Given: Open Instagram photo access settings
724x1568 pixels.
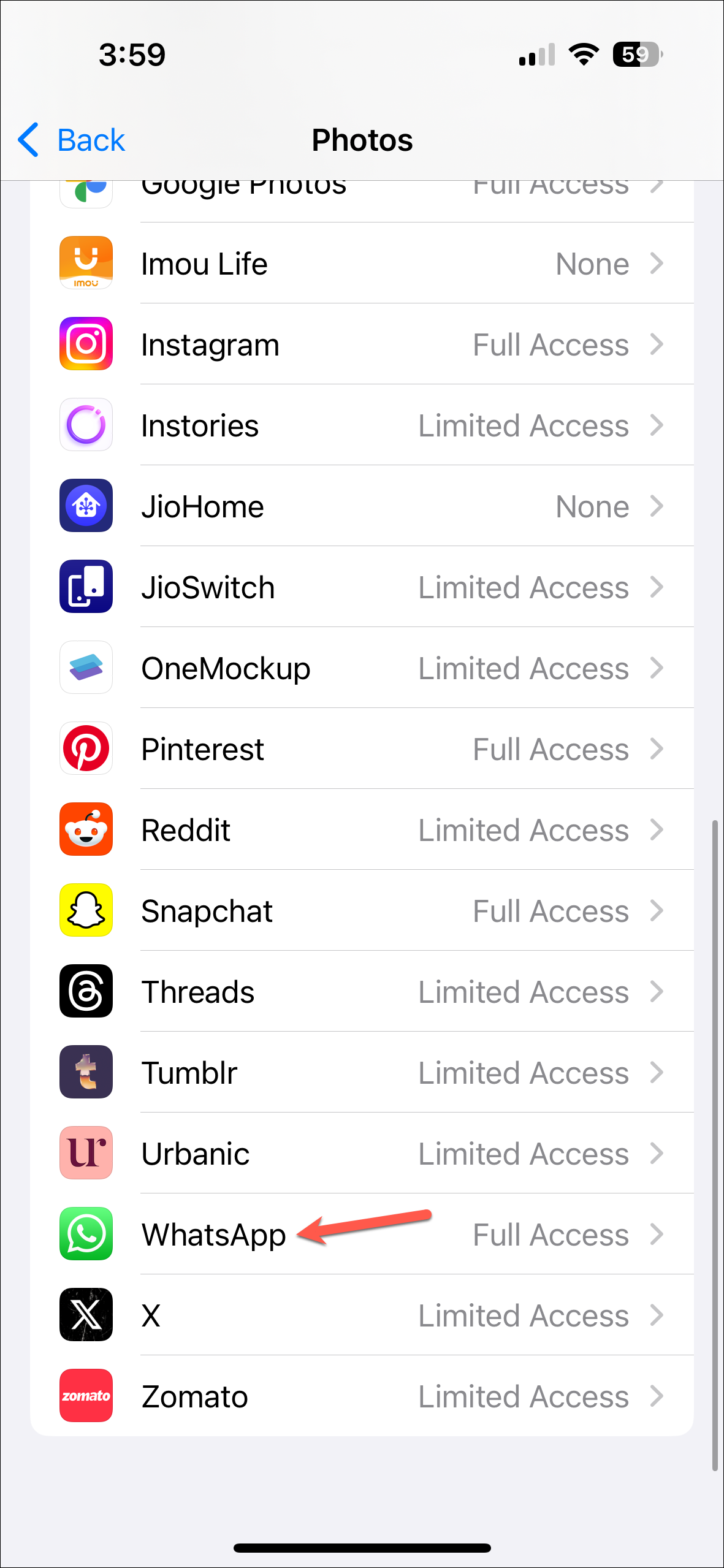Looking at the screenshot, I should point(362,345).
